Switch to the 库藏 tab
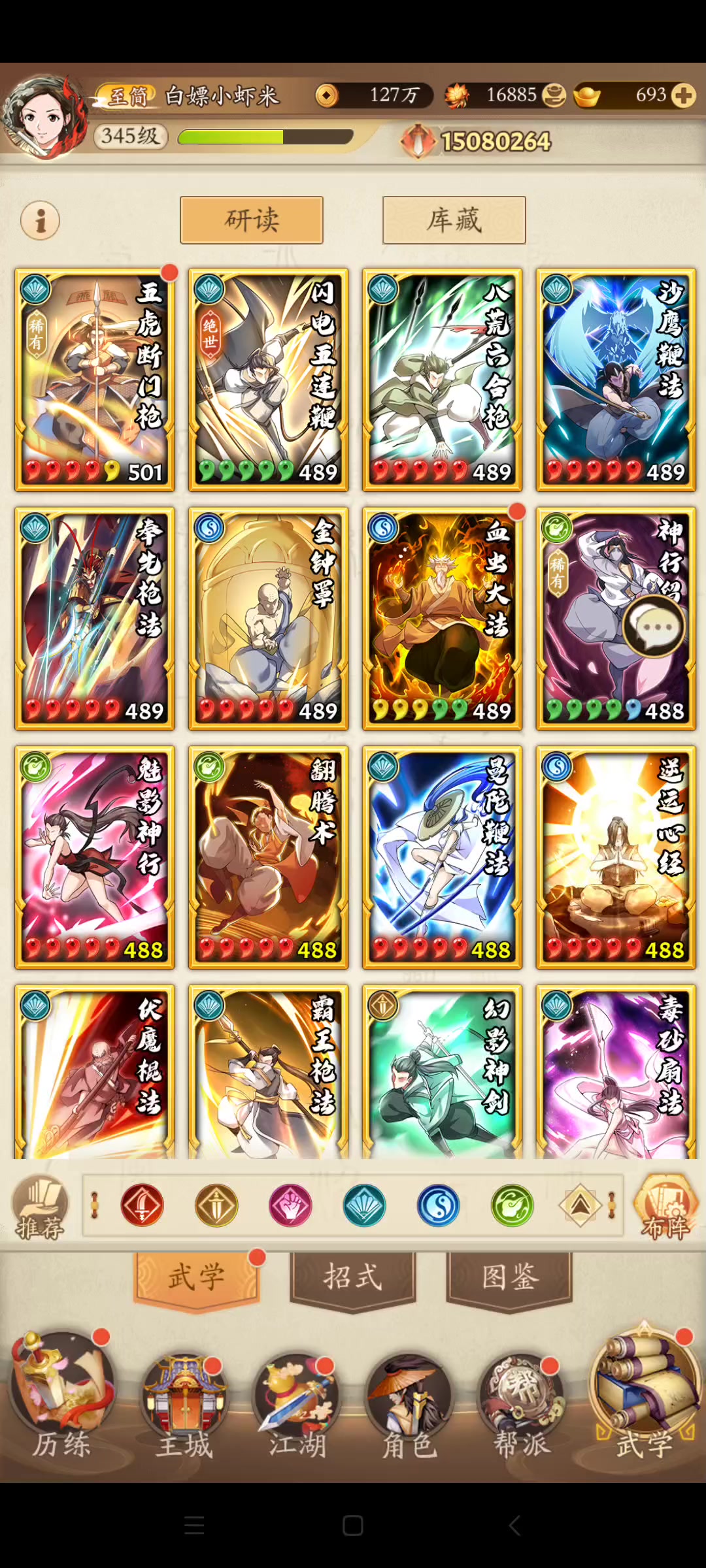The image size is (706, 1568). [454, 220]
